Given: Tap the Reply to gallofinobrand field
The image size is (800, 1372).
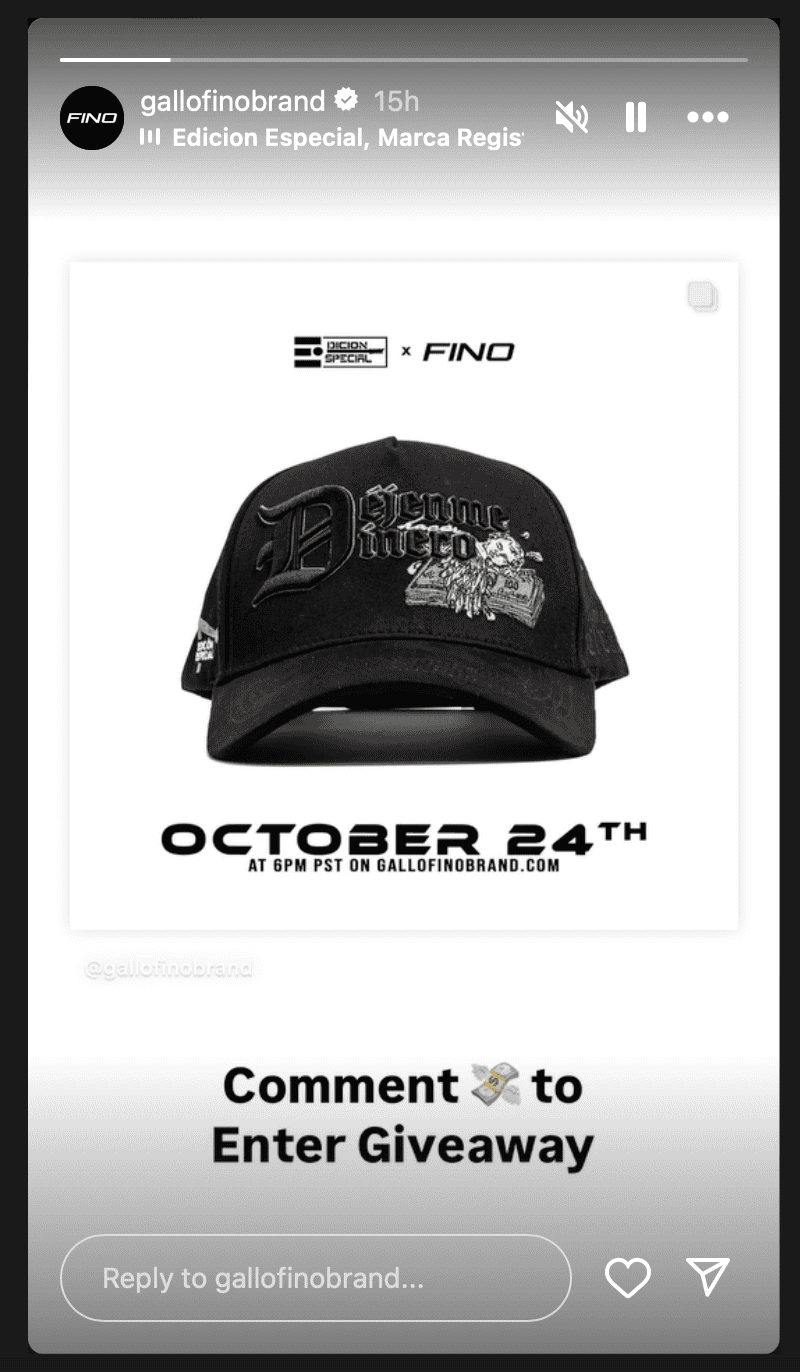Looking at the screenshot, I should 315,1278.
